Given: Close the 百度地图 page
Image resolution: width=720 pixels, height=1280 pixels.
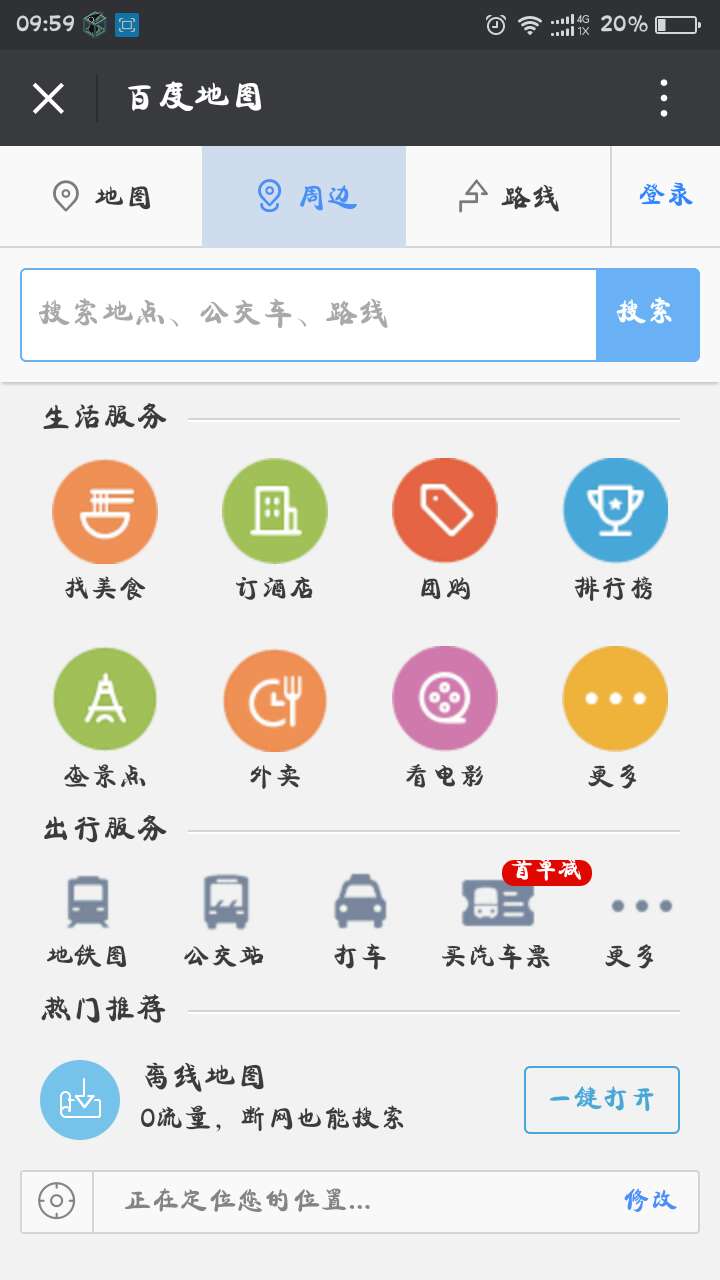Looking at the screenshot, I should pyautogui.click(x=48, y=98).
